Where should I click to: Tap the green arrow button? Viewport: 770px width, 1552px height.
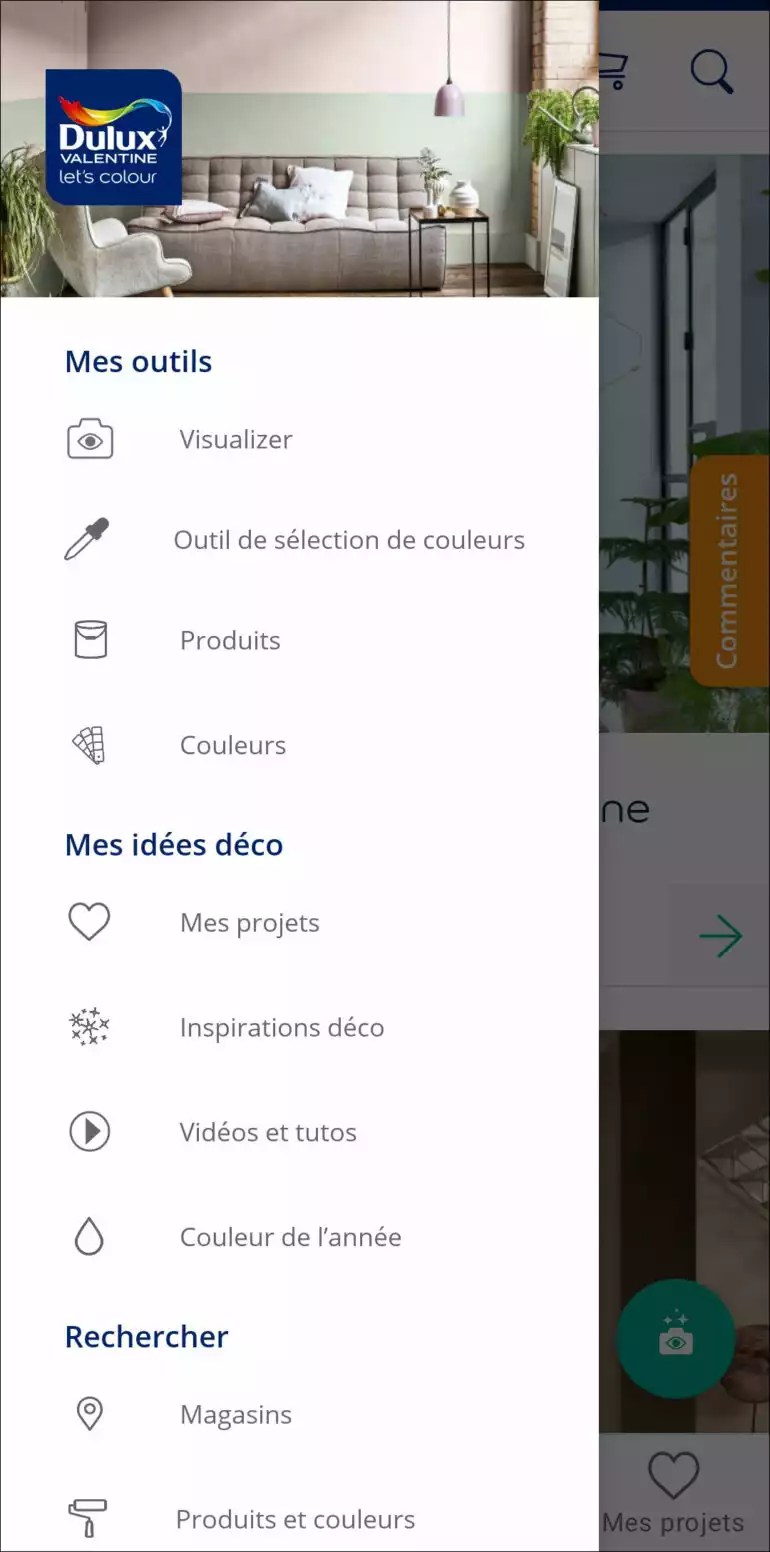click(x=722, y=936)
